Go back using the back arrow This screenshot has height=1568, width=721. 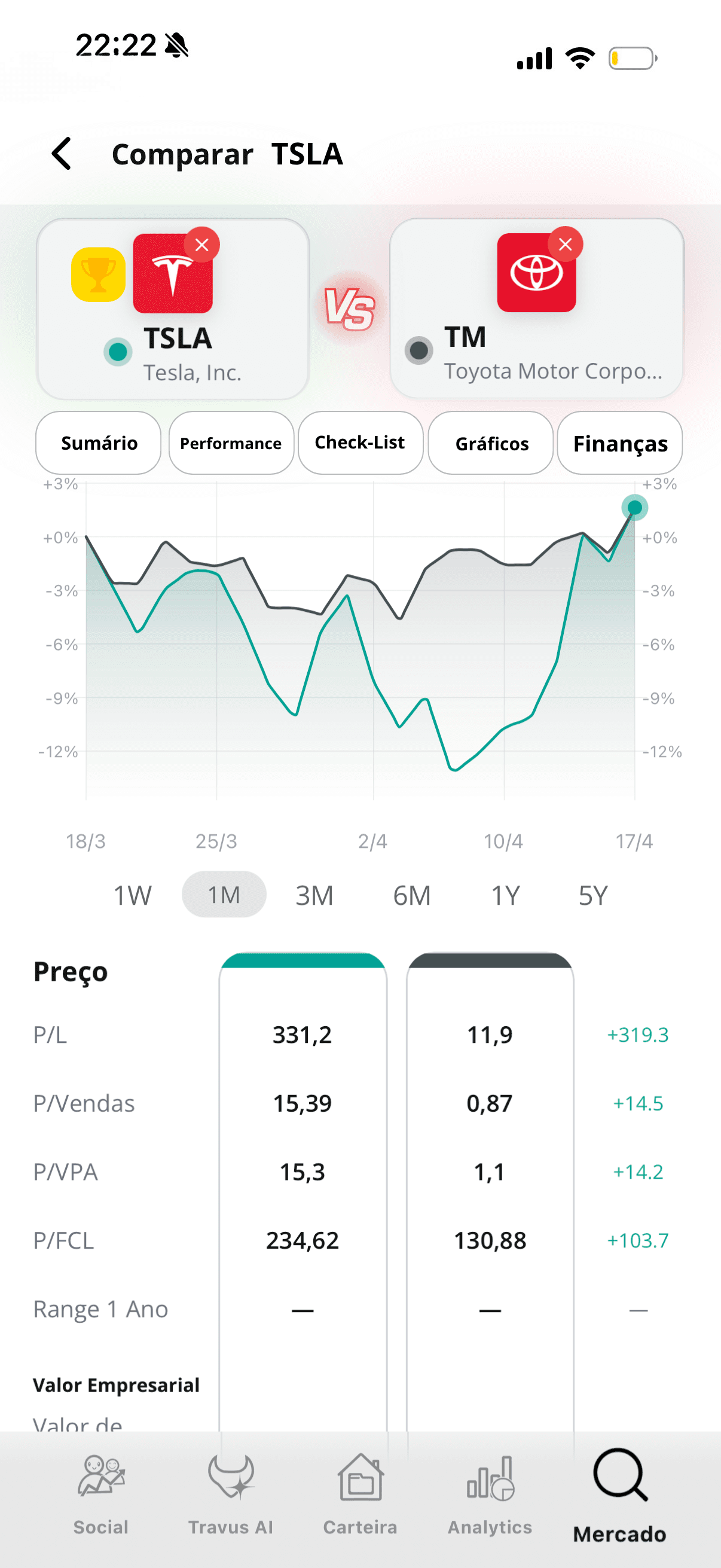pyautogui.click(x=62, y=154)
